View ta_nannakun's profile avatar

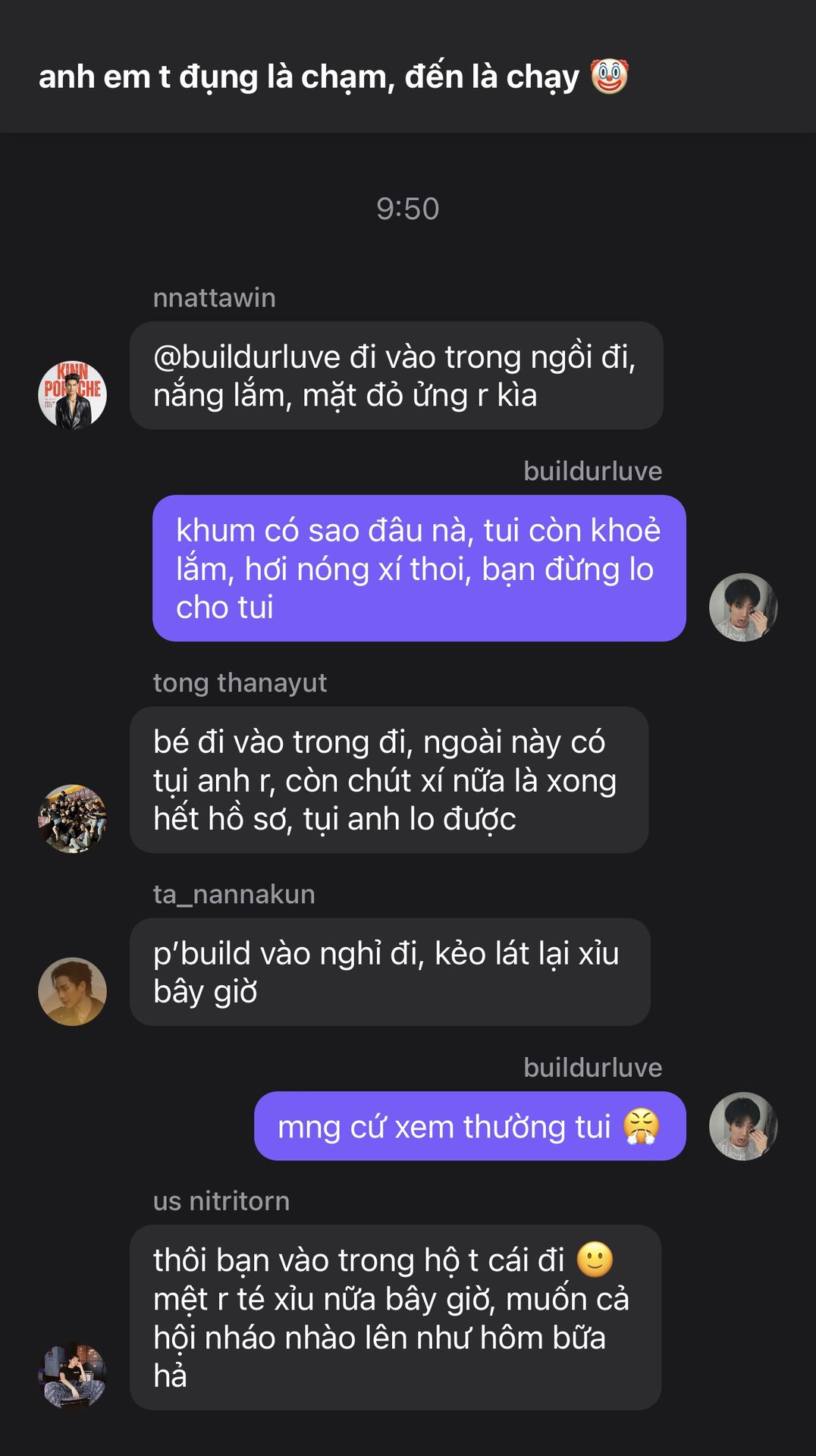point(72,991)
